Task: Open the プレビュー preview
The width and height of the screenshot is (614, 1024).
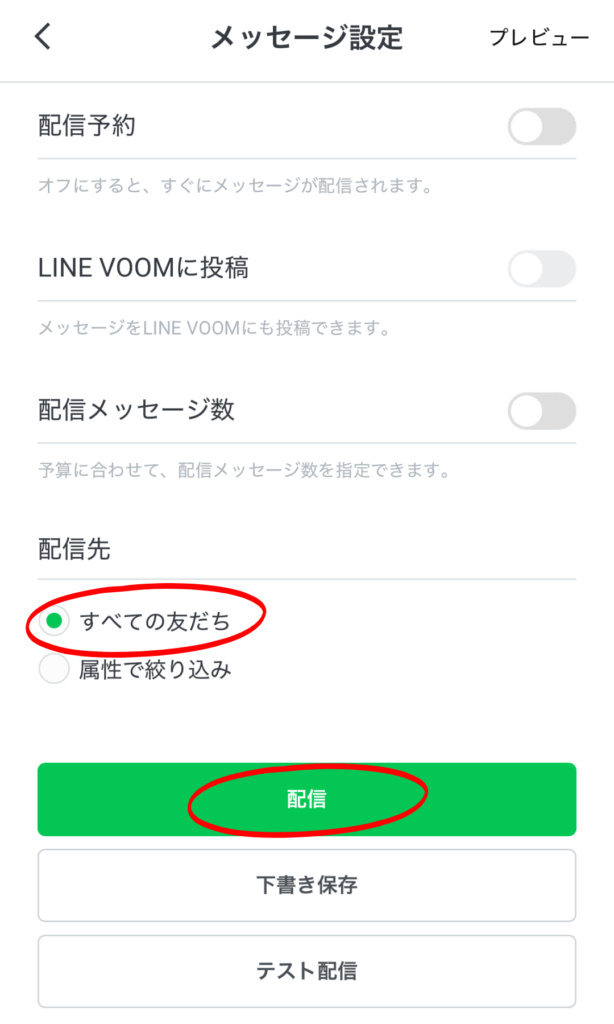Action: point(540,38)
